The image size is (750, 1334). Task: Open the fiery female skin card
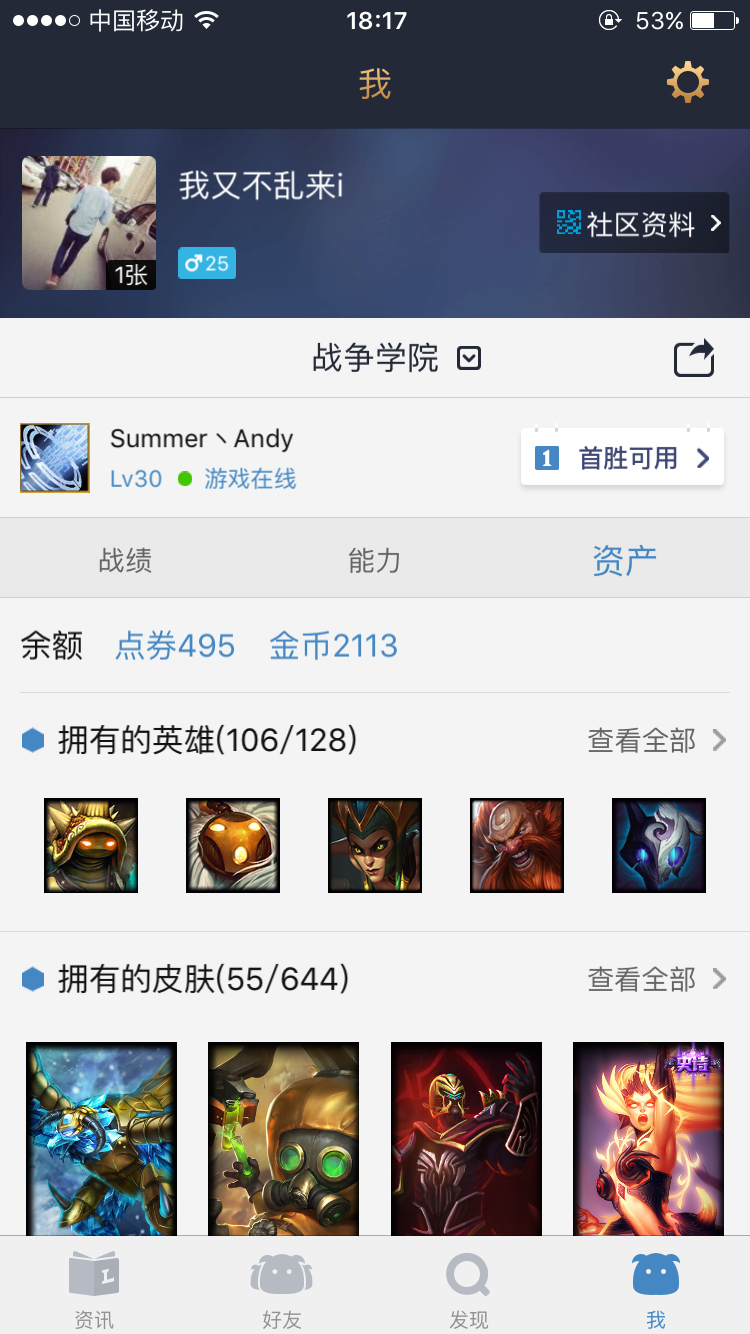click(648, 1139)
